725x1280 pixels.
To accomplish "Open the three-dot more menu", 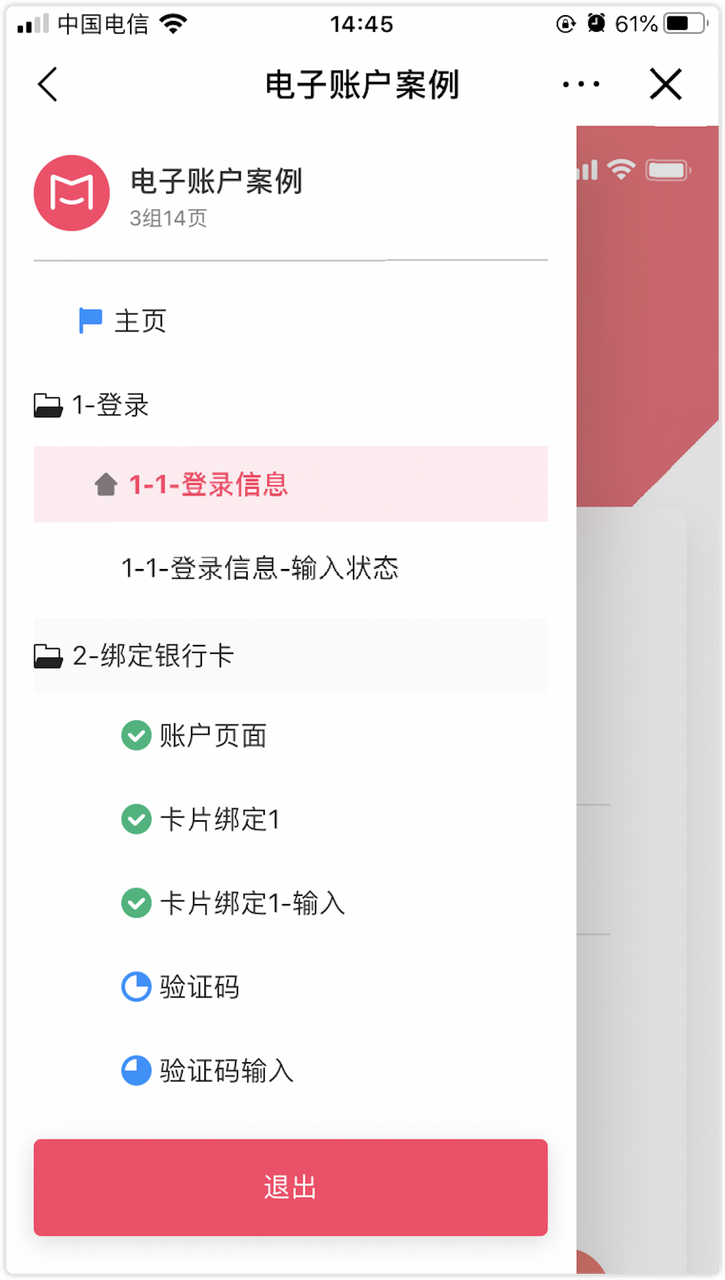I will (x=581, y=85).
